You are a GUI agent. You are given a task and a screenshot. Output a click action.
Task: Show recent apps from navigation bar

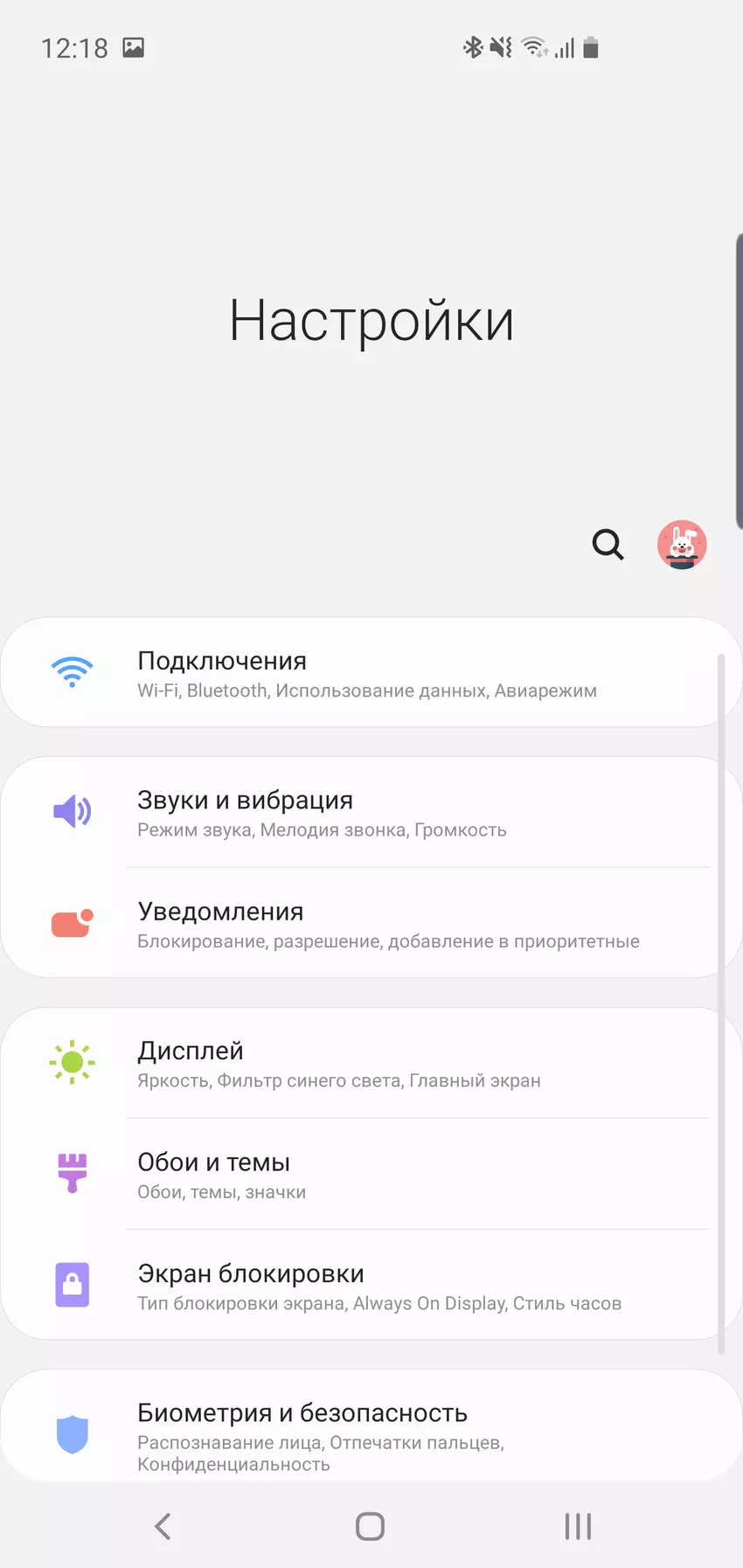click(x=578, y=1527)
